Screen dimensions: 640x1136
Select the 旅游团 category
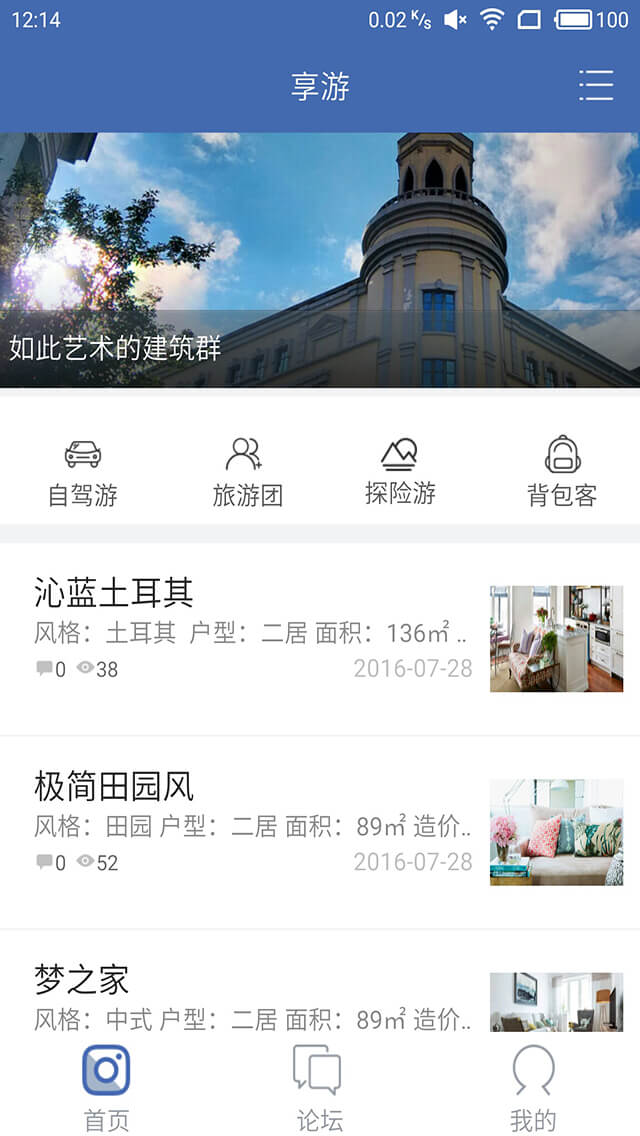[247, 472]
